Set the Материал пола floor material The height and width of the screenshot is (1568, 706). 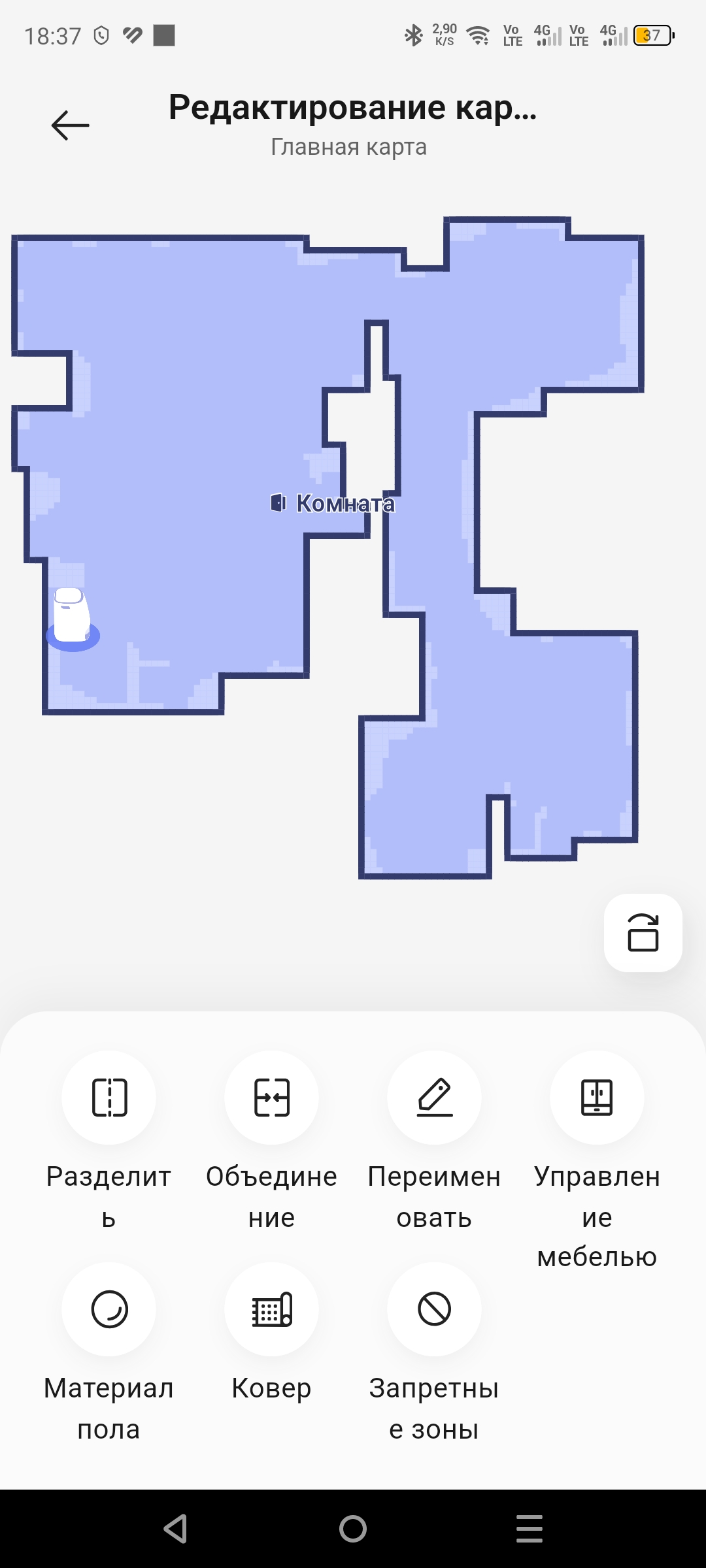click(x=109, y=1309)
